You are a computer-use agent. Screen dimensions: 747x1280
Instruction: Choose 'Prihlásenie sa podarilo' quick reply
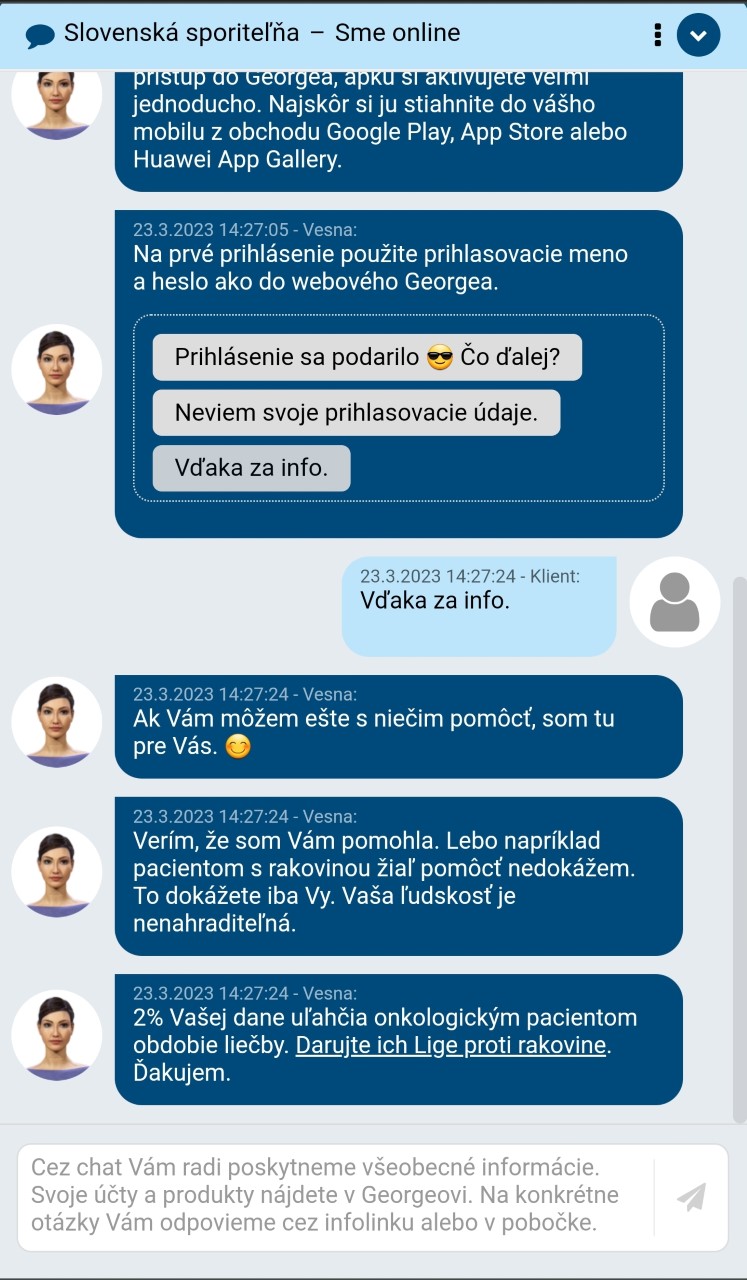[x=367, y=357]
